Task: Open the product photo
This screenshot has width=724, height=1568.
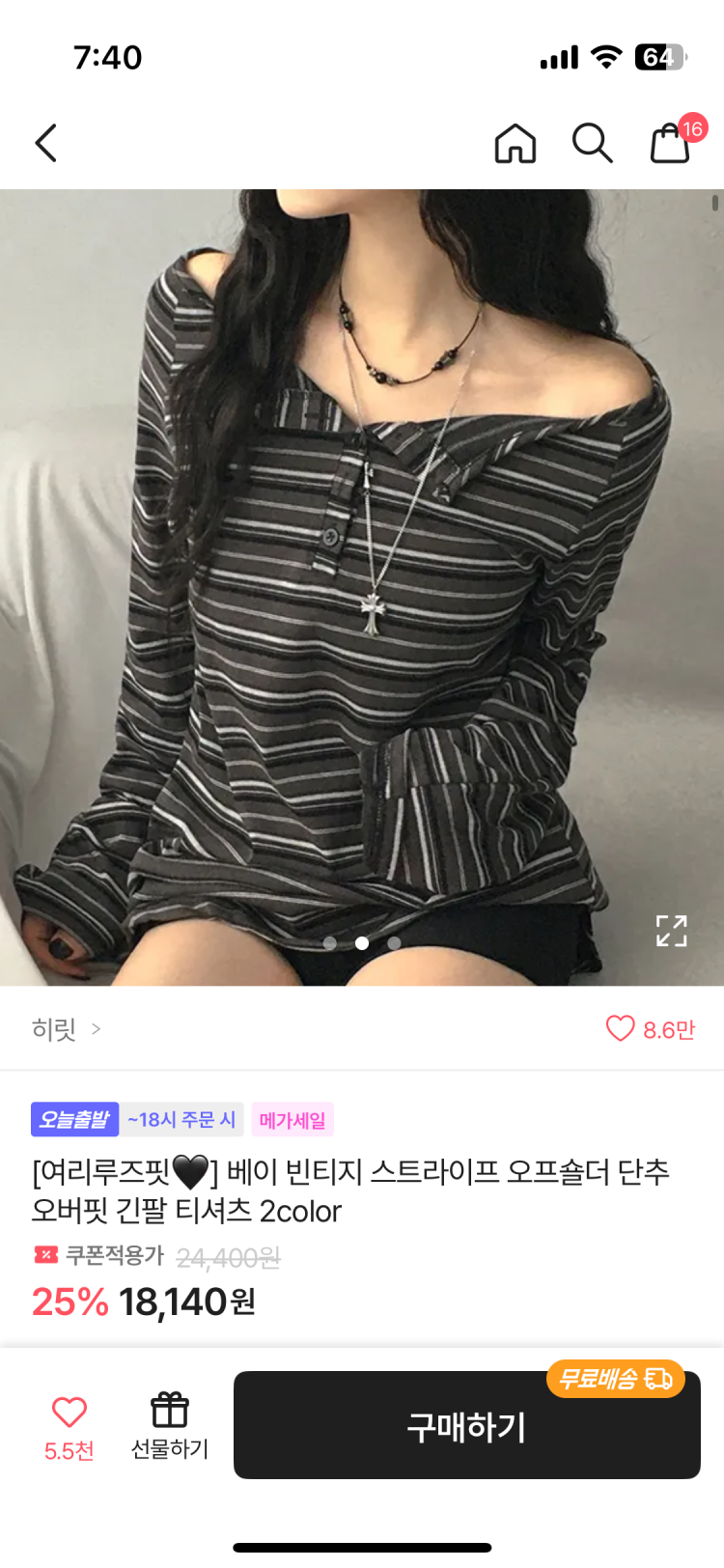Action: (x=362, y=579)
